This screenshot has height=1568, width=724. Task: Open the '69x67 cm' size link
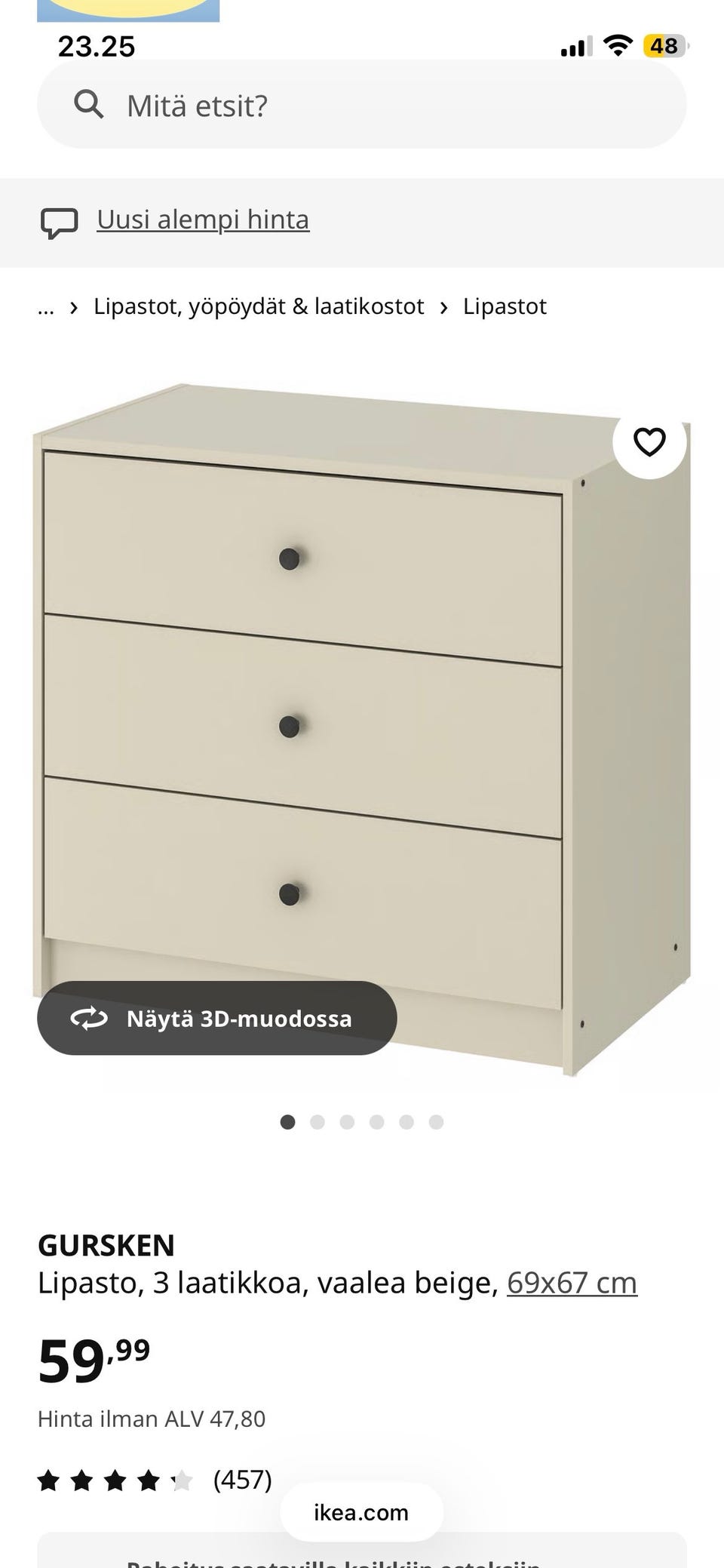tap(572, 1282)
